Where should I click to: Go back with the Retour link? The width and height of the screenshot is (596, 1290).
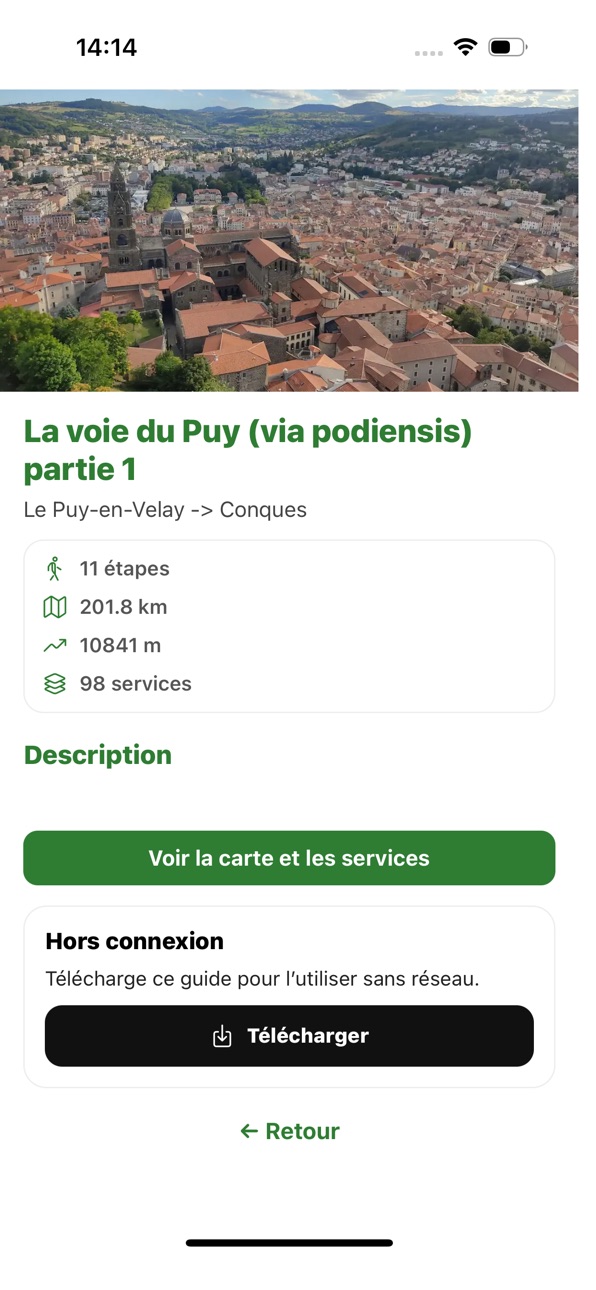tap(289, 1131)
